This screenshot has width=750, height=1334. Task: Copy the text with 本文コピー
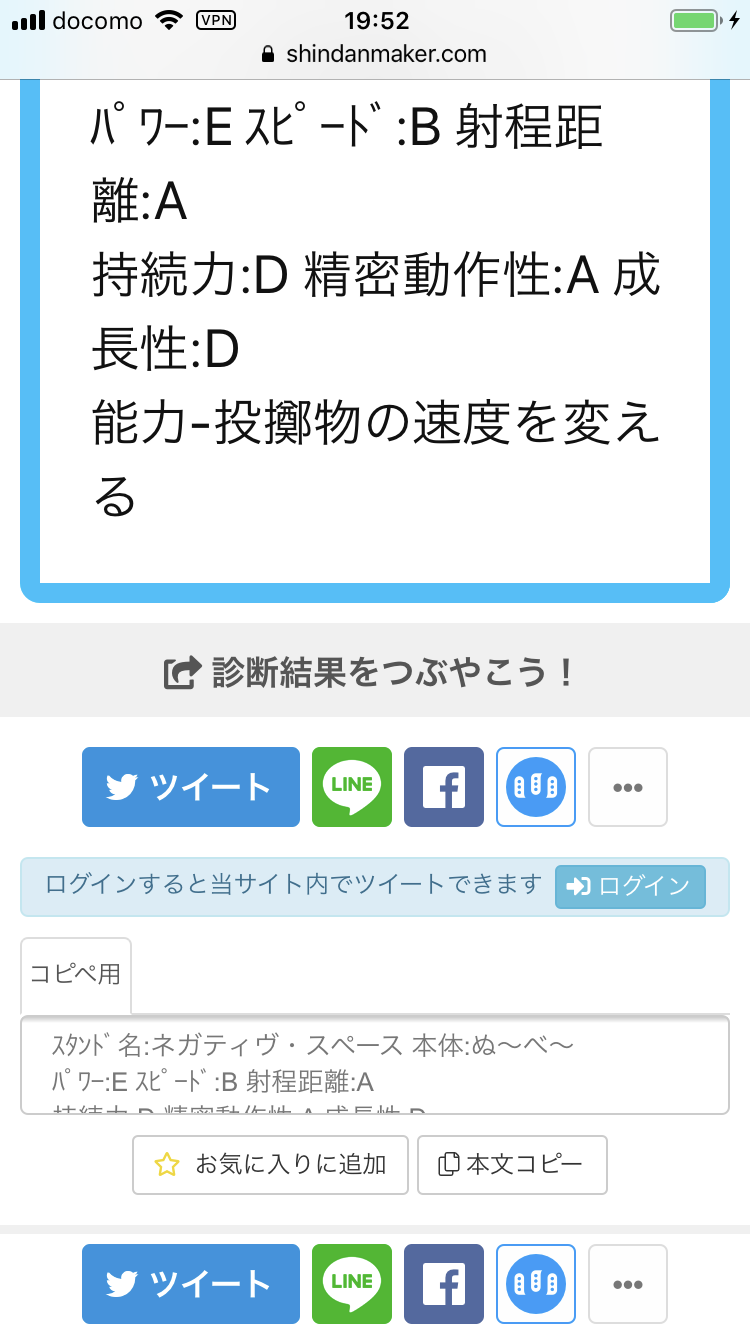(x=512, y=1165)
